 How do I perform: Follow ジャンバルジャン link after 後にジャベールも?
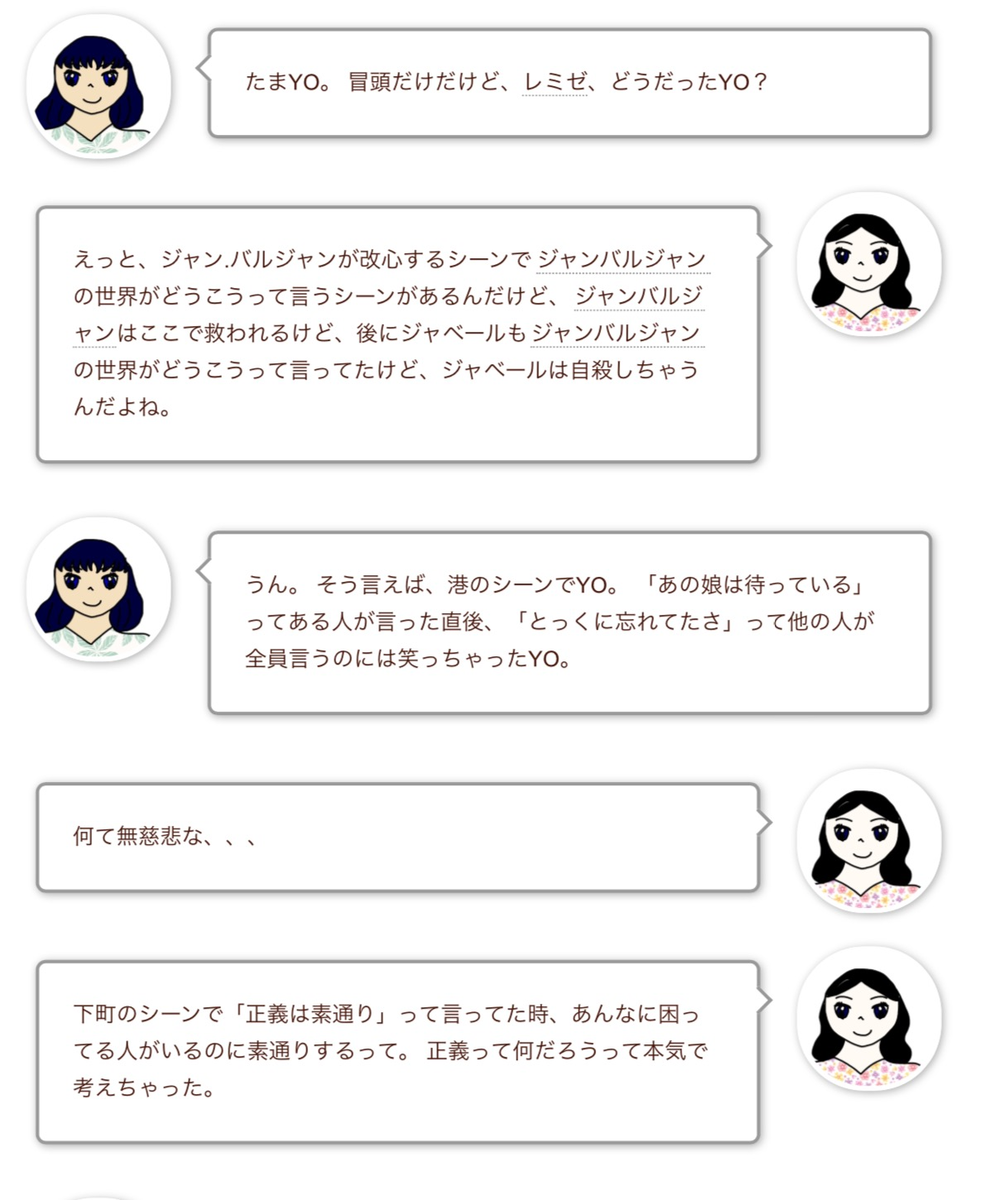pos(617,334)
